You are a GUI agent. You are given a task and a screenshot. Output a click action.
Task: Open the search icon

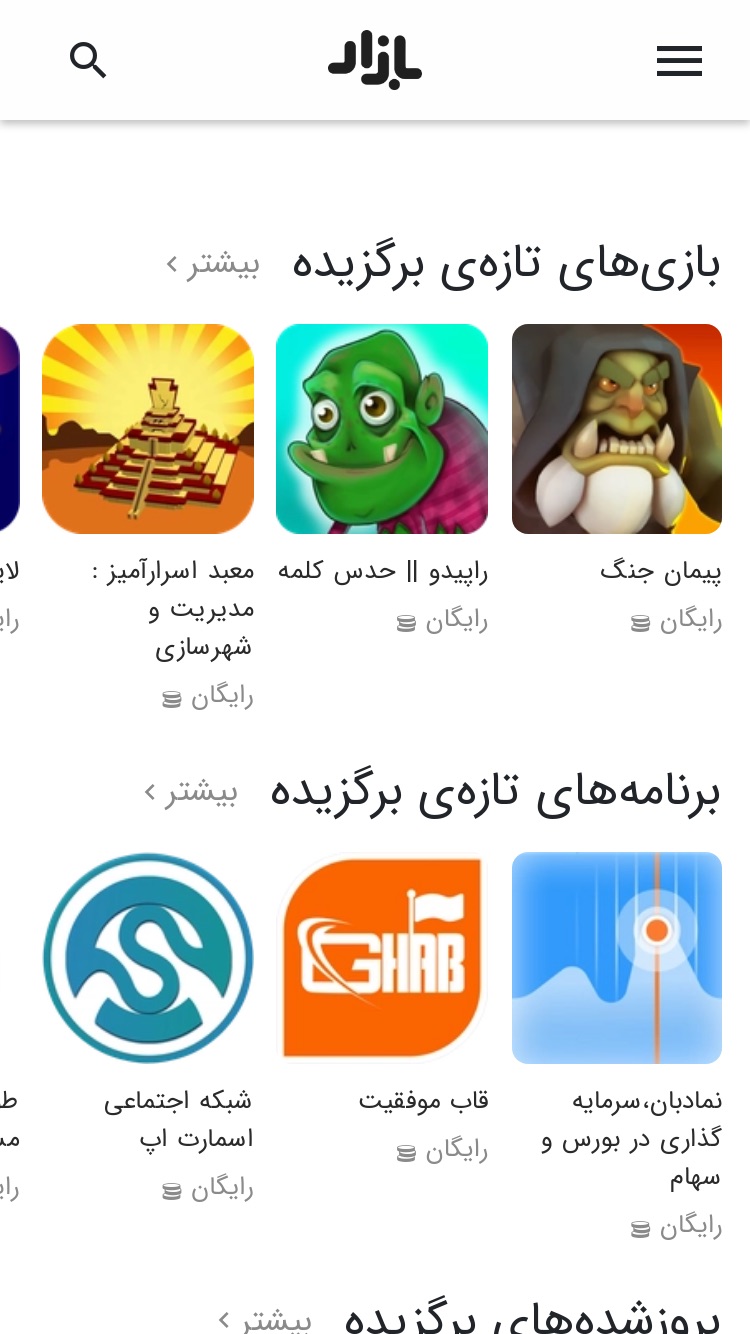tap(88, 61)
